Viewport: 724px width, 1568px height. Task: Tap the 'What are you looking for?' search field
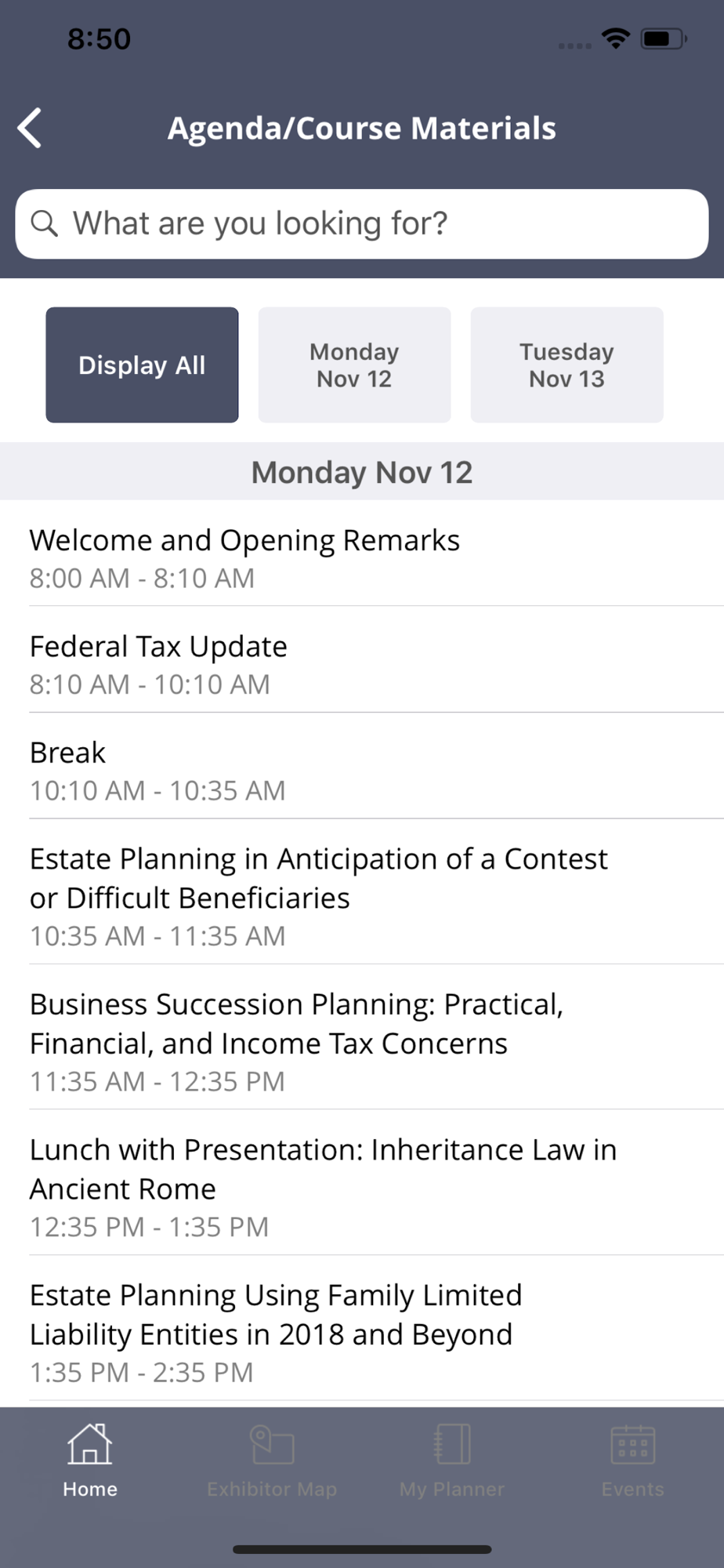362,224
